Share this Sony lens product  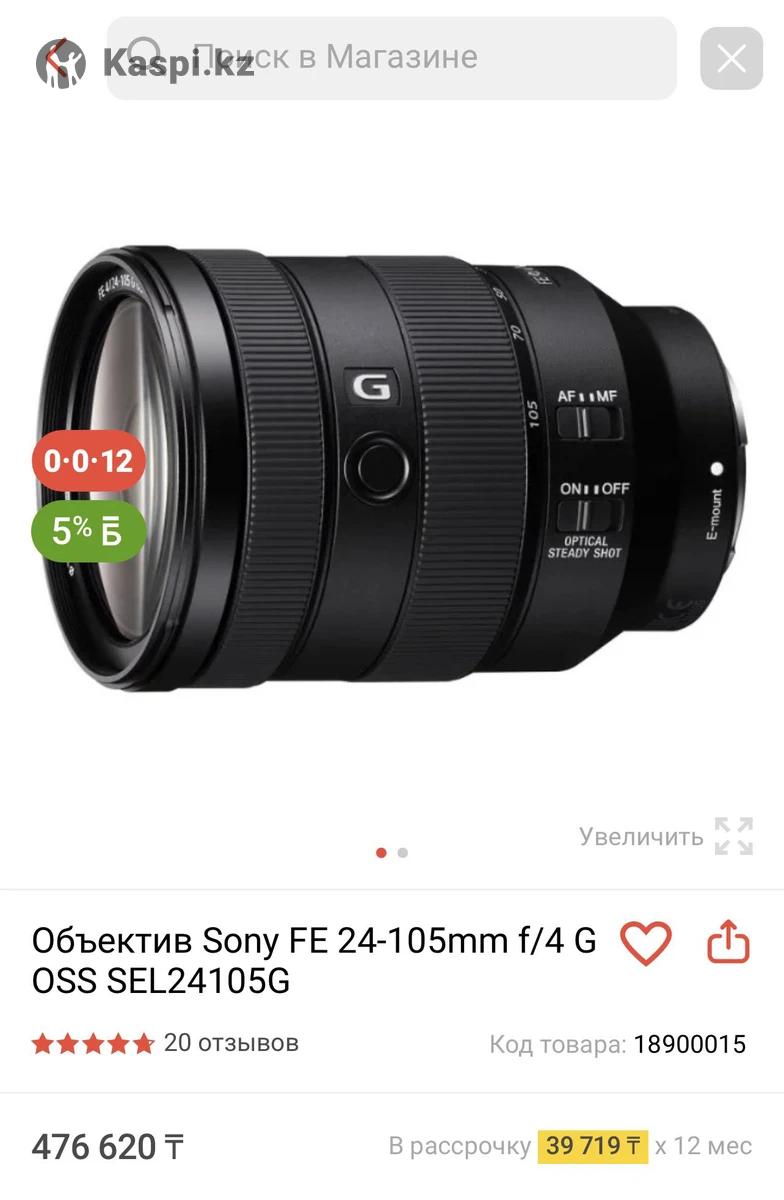728,942
